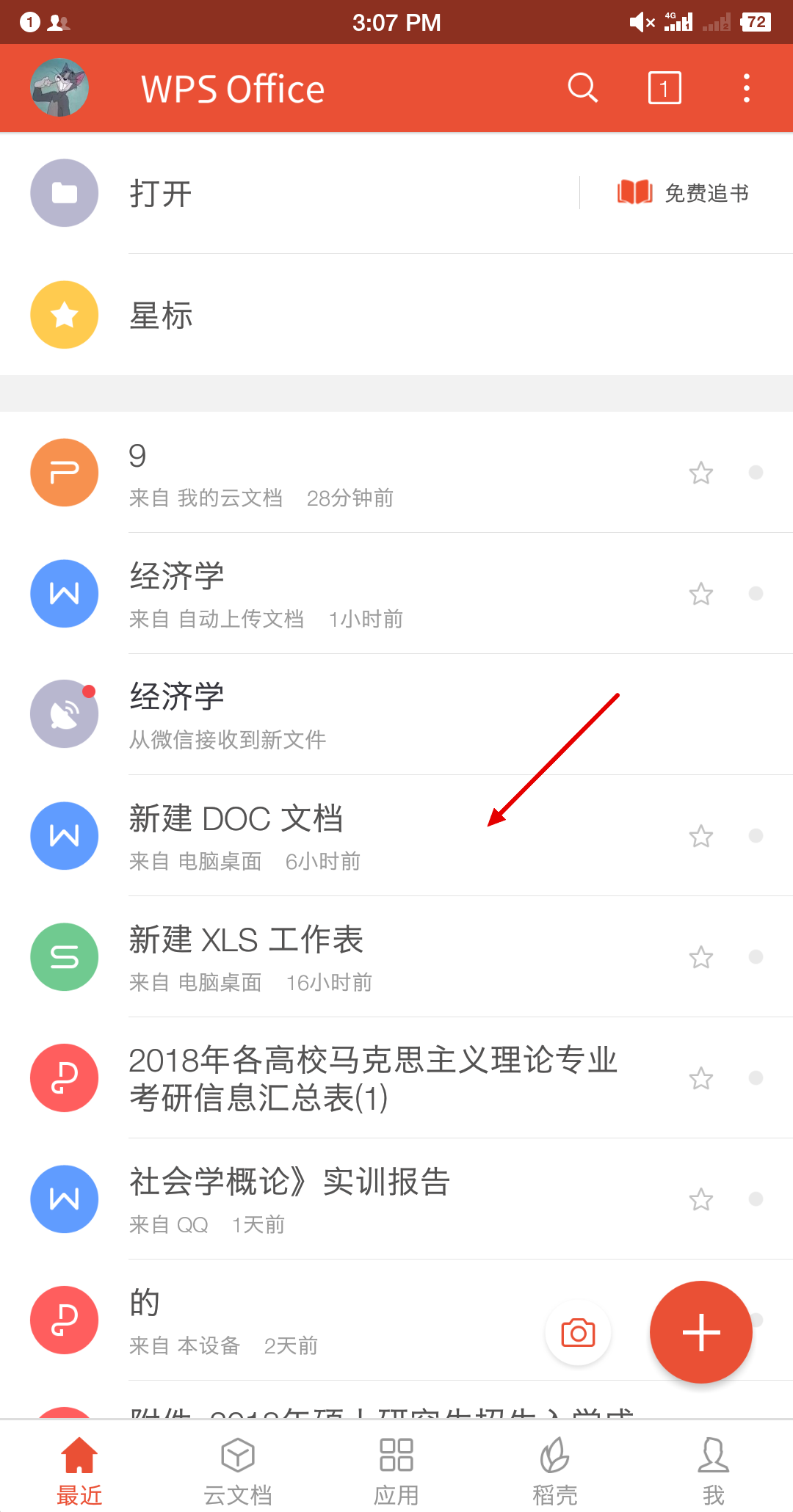Tap the camera scan button

(x=578, y=1333)
